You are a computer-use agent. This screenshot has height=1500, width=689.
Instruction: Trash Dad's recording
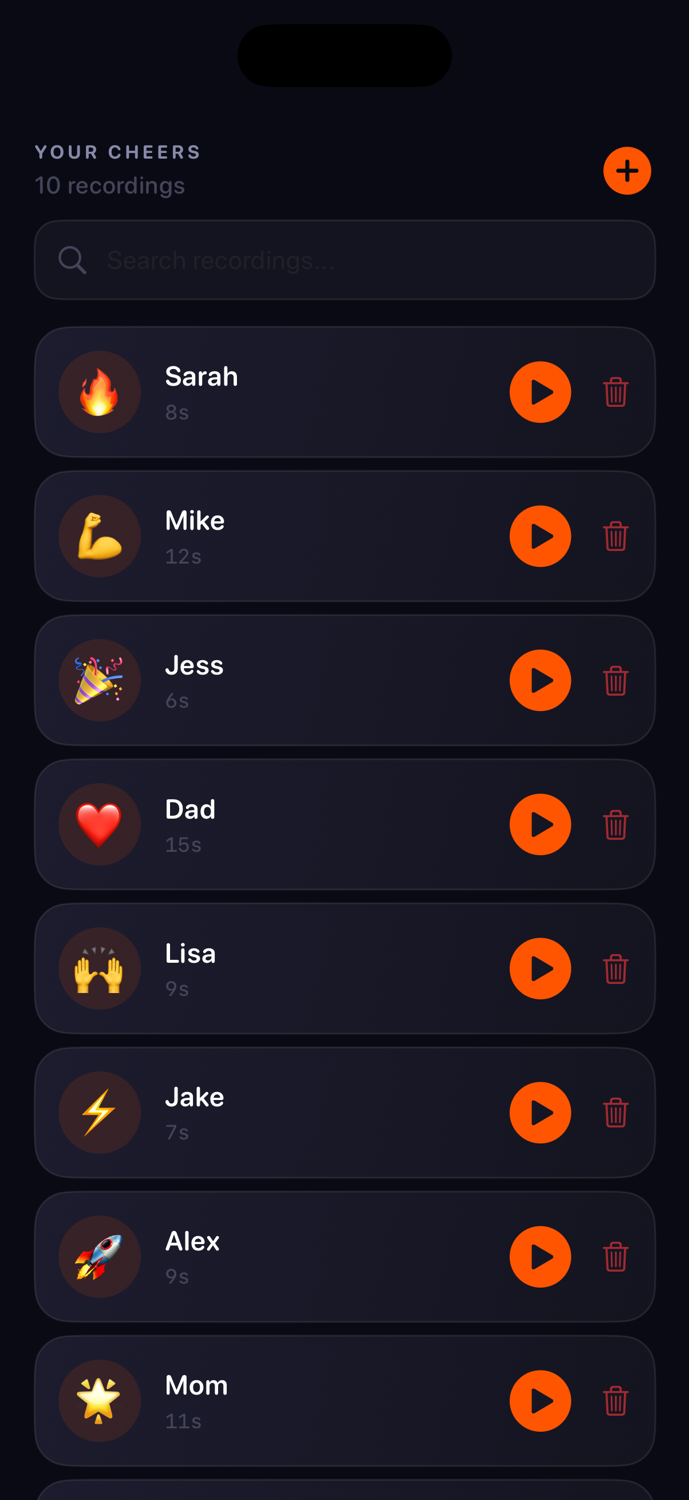616,824
